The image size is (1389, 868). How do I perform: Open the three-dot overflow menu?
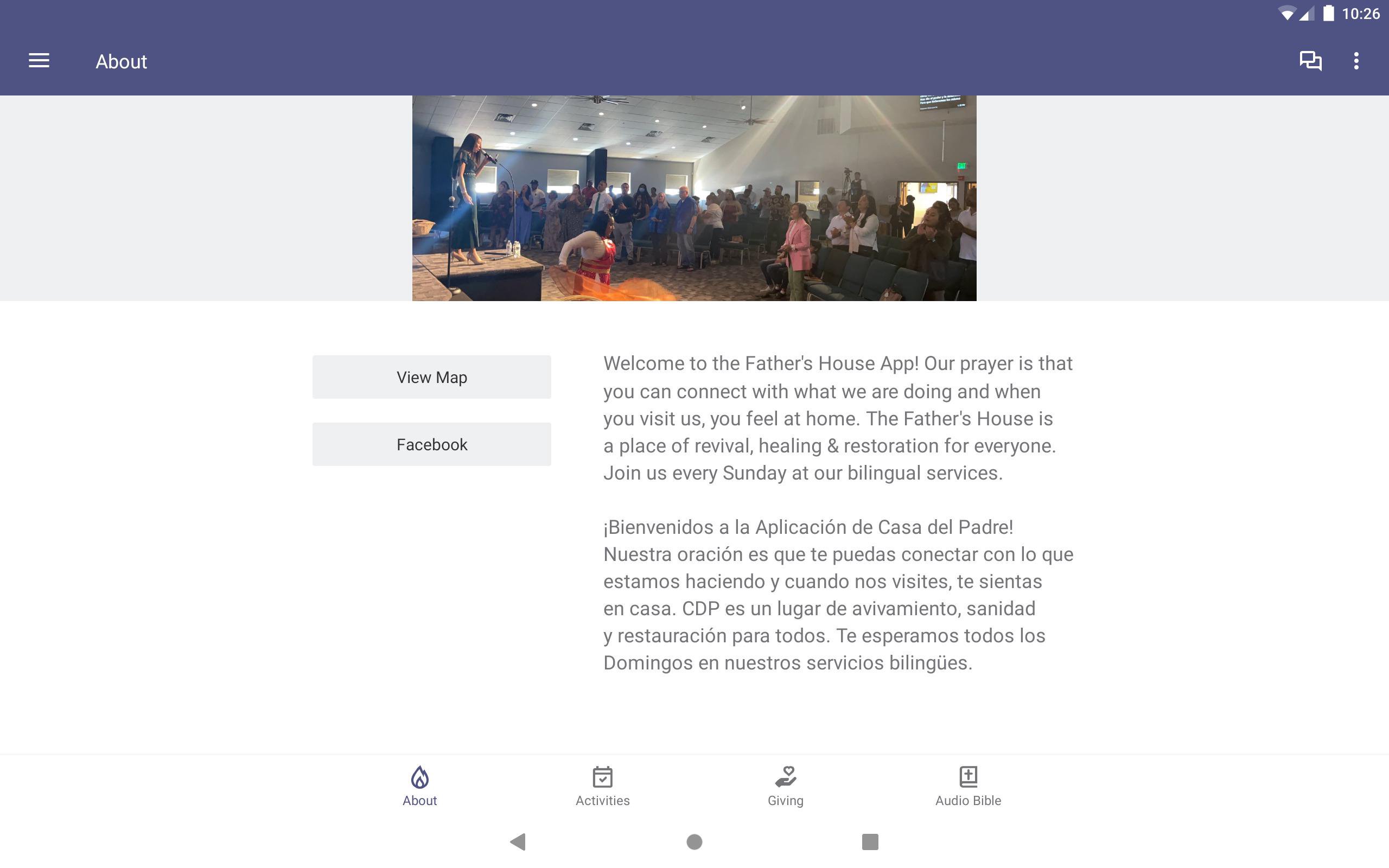(x=1356, y=61)
